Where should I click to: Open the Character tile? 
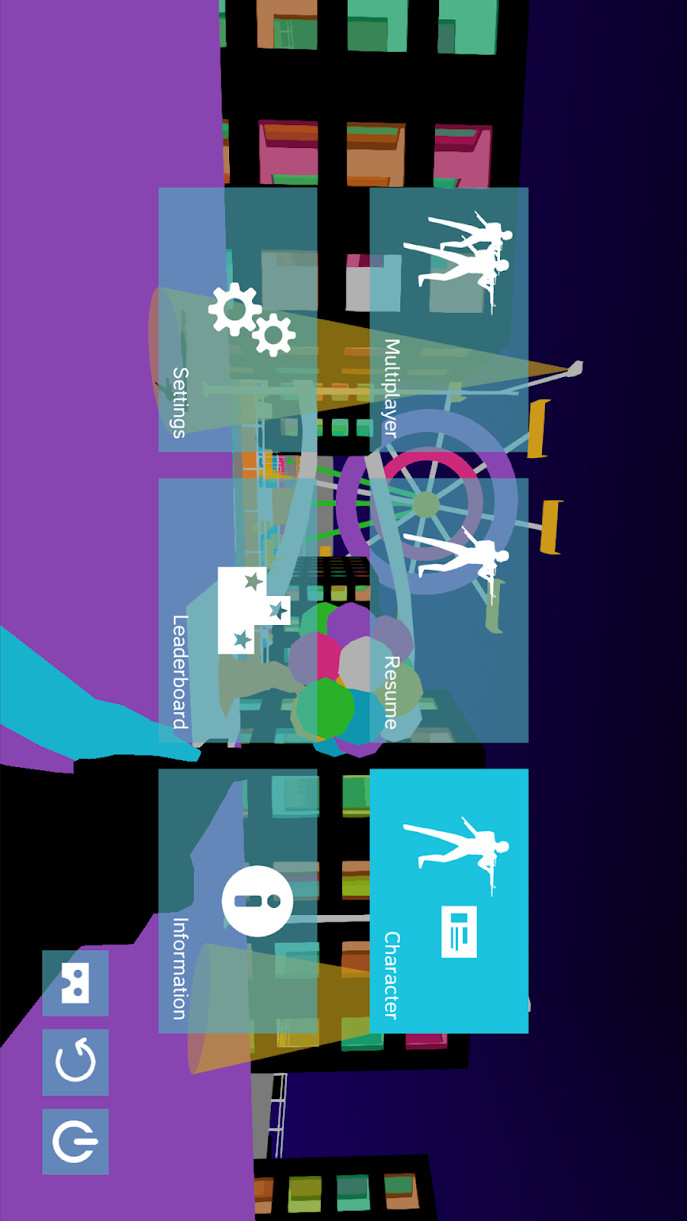tap(449, 900)
